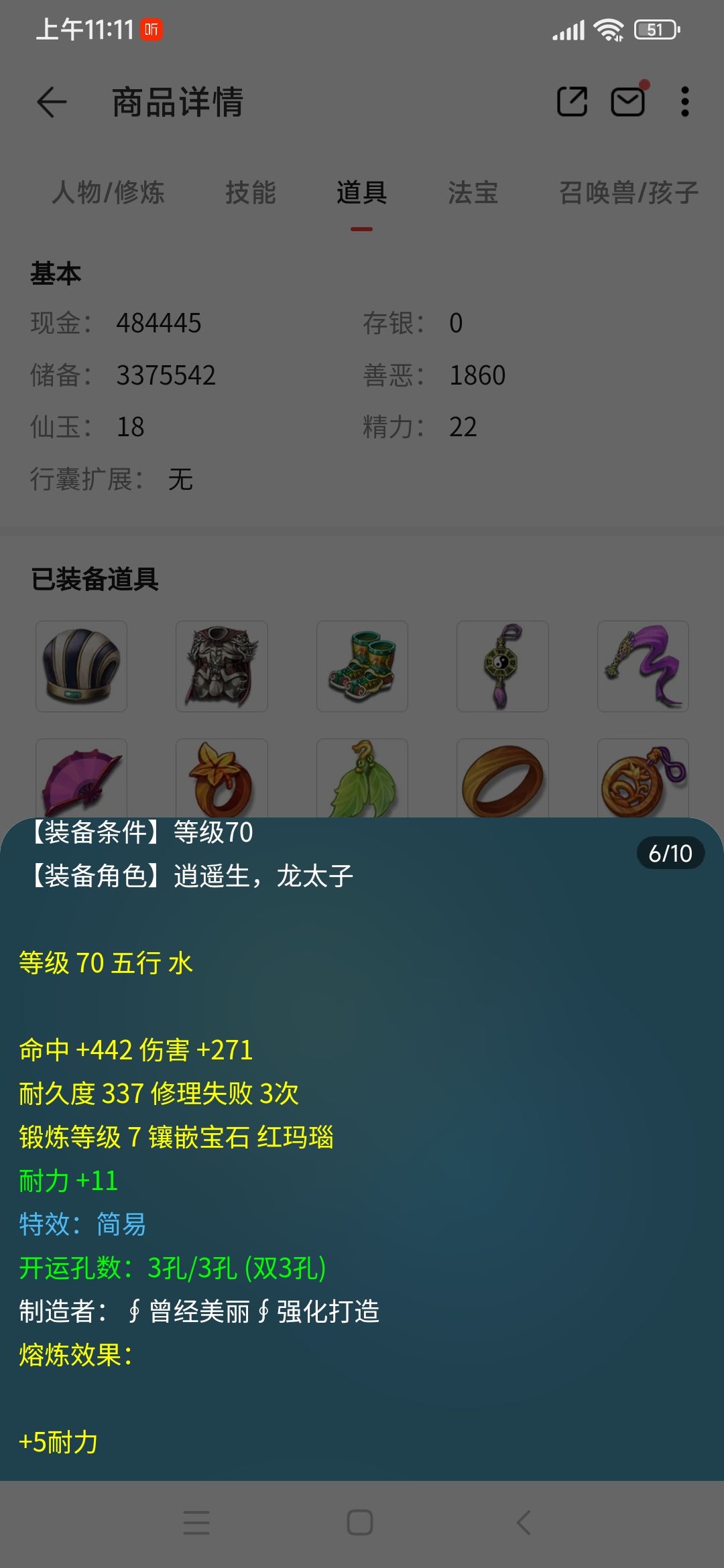
Task: Switch to the 法宝 tab
Action: coord(473,193)
